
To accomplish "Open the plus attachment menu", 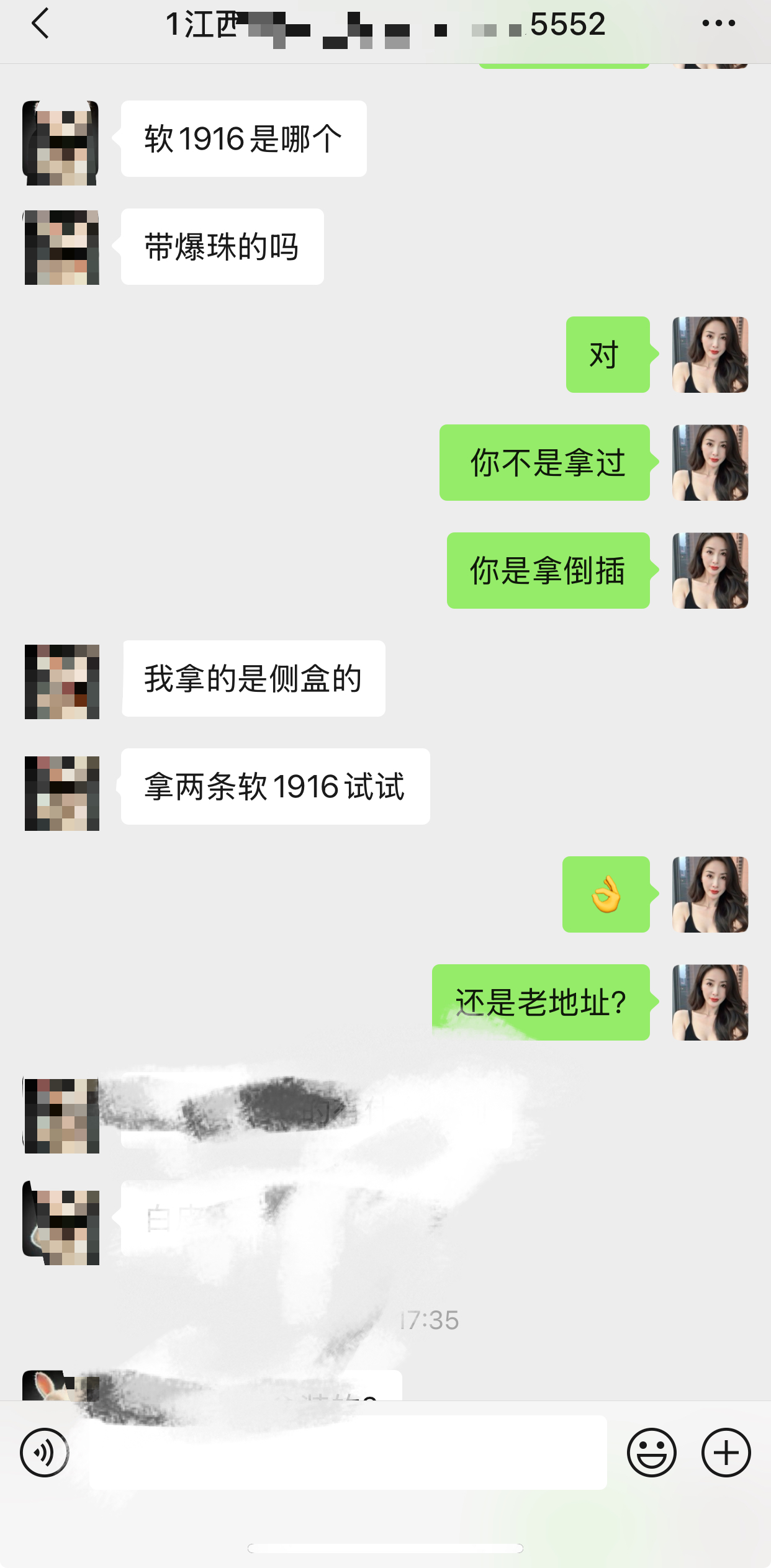I will click(725, 1452).
